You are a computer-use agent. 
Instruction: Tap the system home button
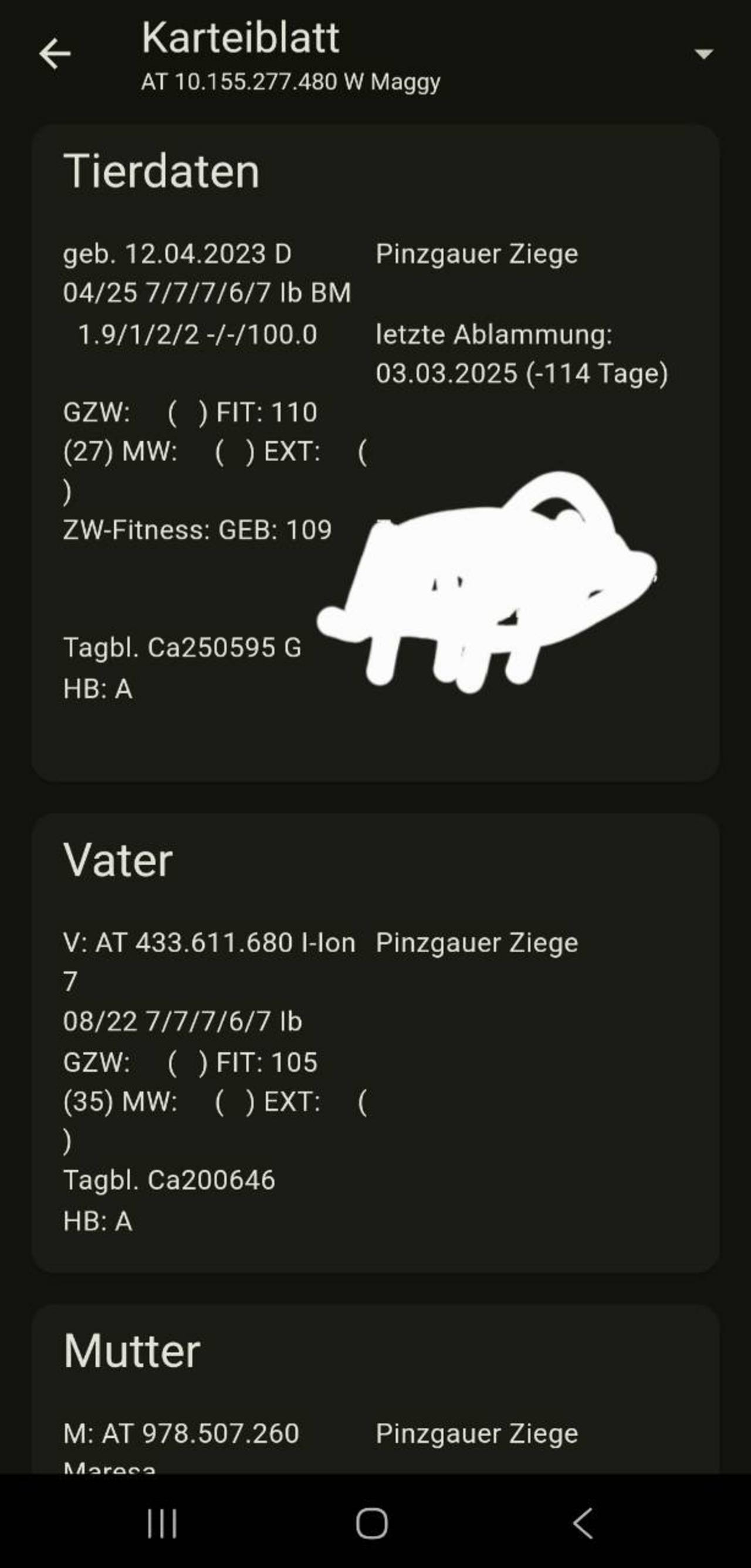click(372, 1523)
